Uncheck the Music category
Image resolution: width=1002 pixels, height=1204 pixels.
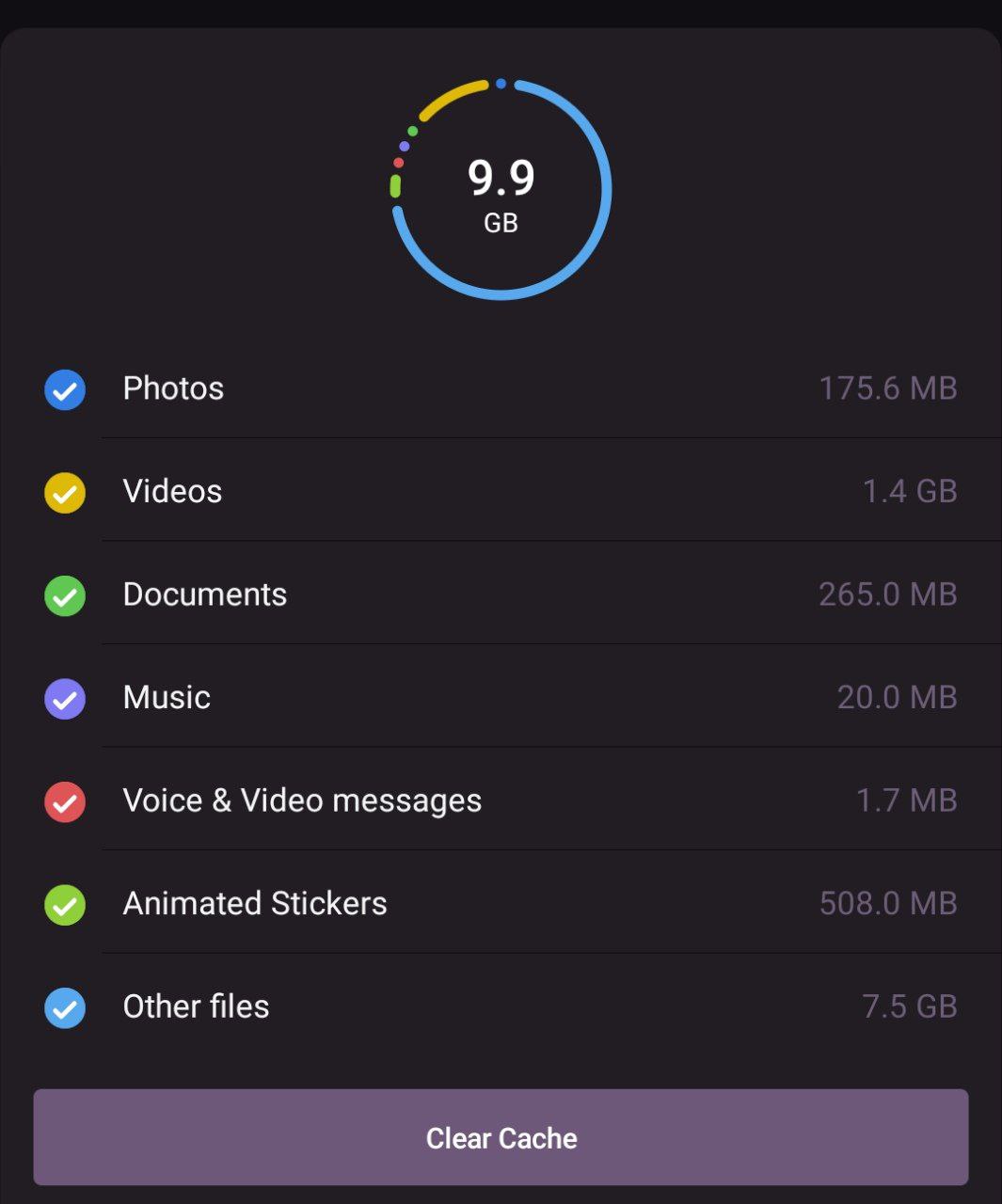tap(65, 699)
